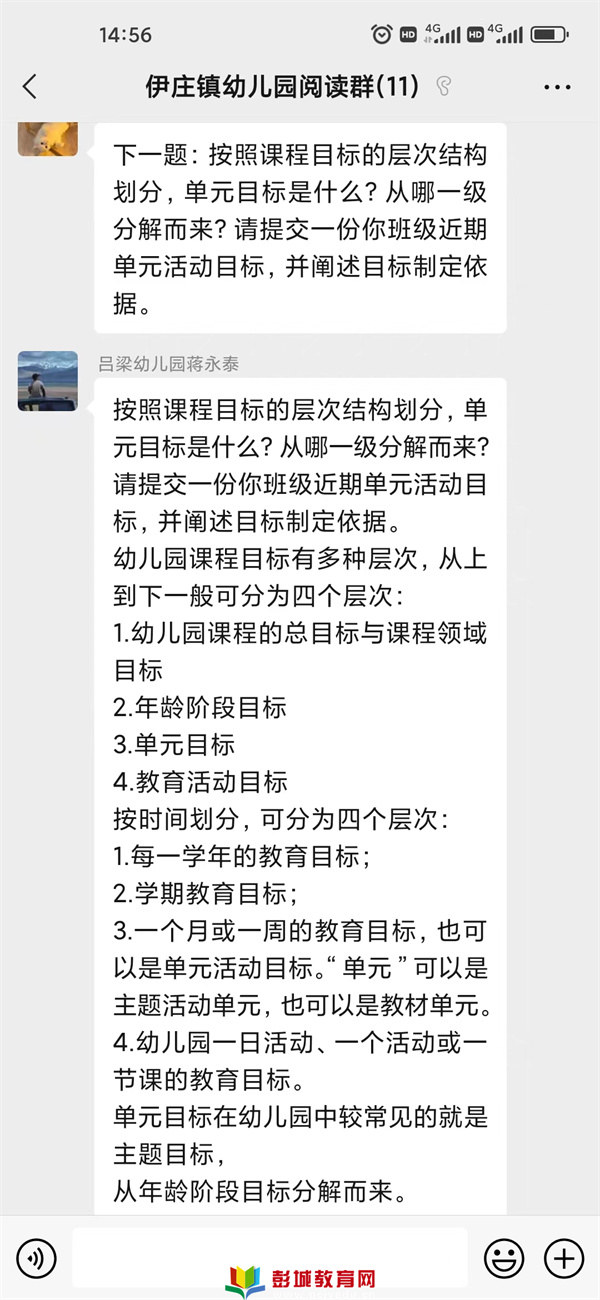Open 吕梁幼儿园蒋永泰's profile avatar
The height and width of the screenshot is (1300, 600).
tap(48, 381)
